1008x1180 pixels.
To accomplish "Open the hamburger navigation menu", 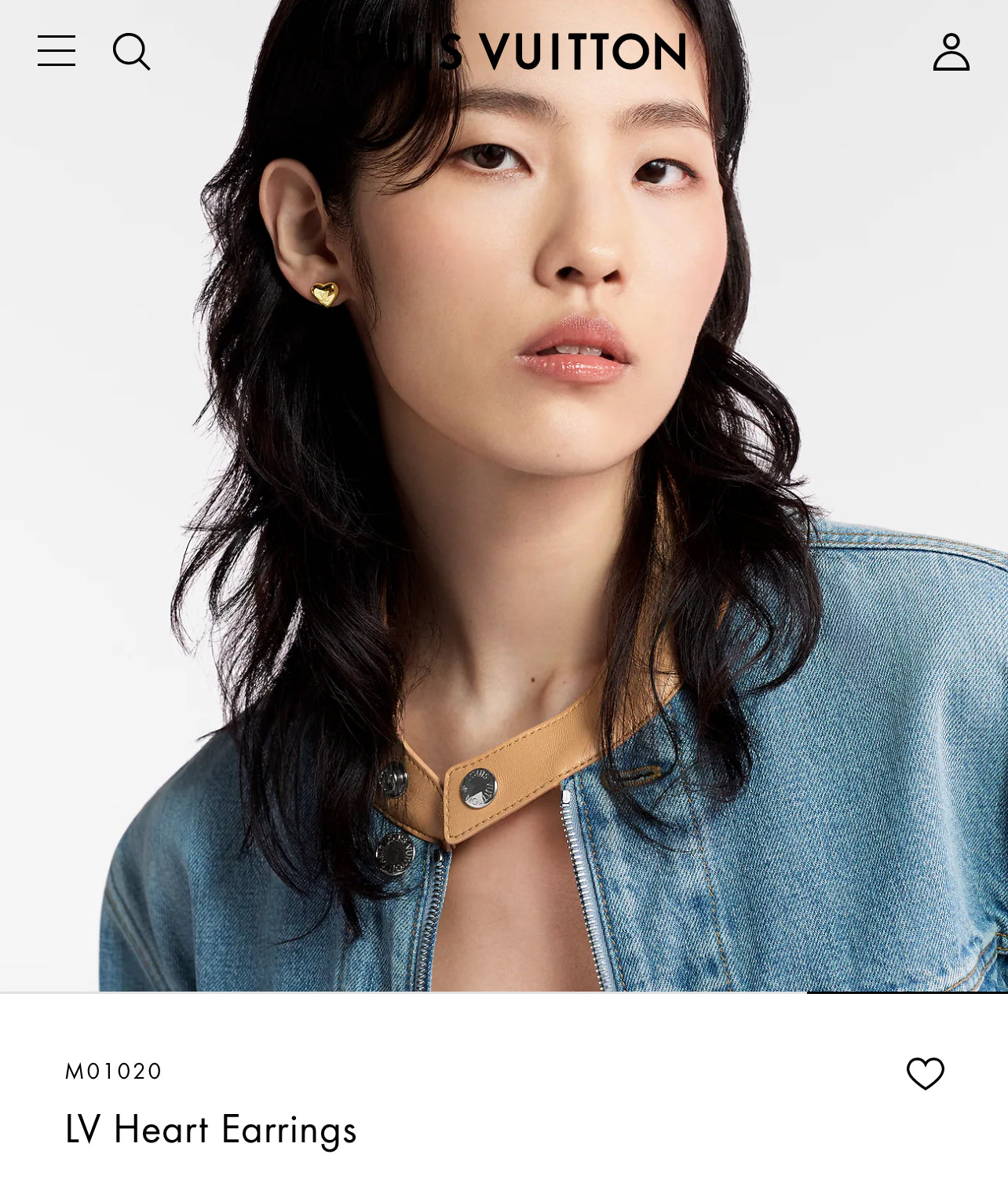I will coord(57,51).
